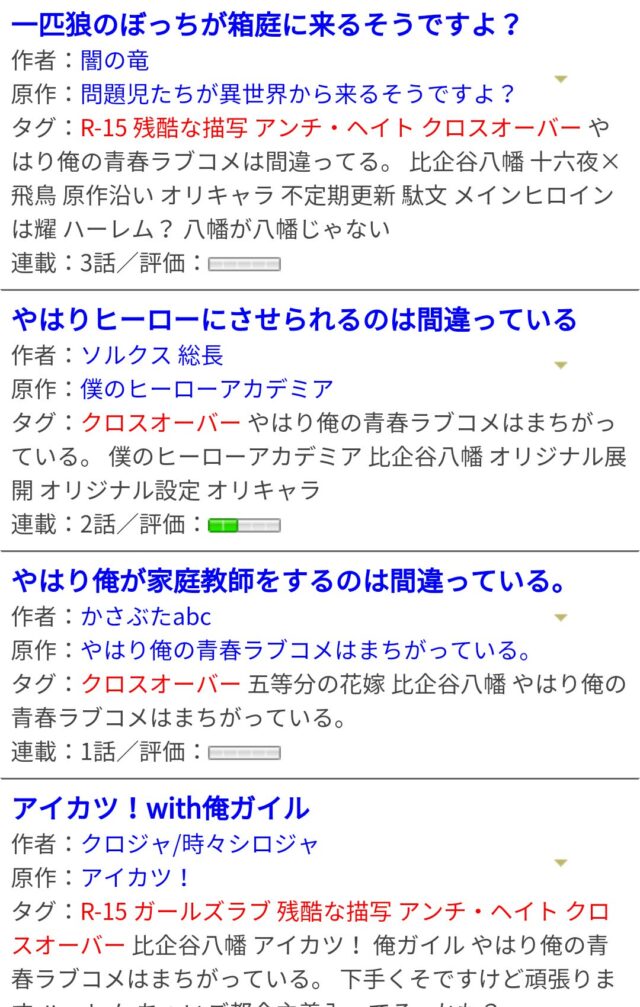Expand details arrow beside author ソルクス 総長
640x1007 pixels.
(561, 365)
